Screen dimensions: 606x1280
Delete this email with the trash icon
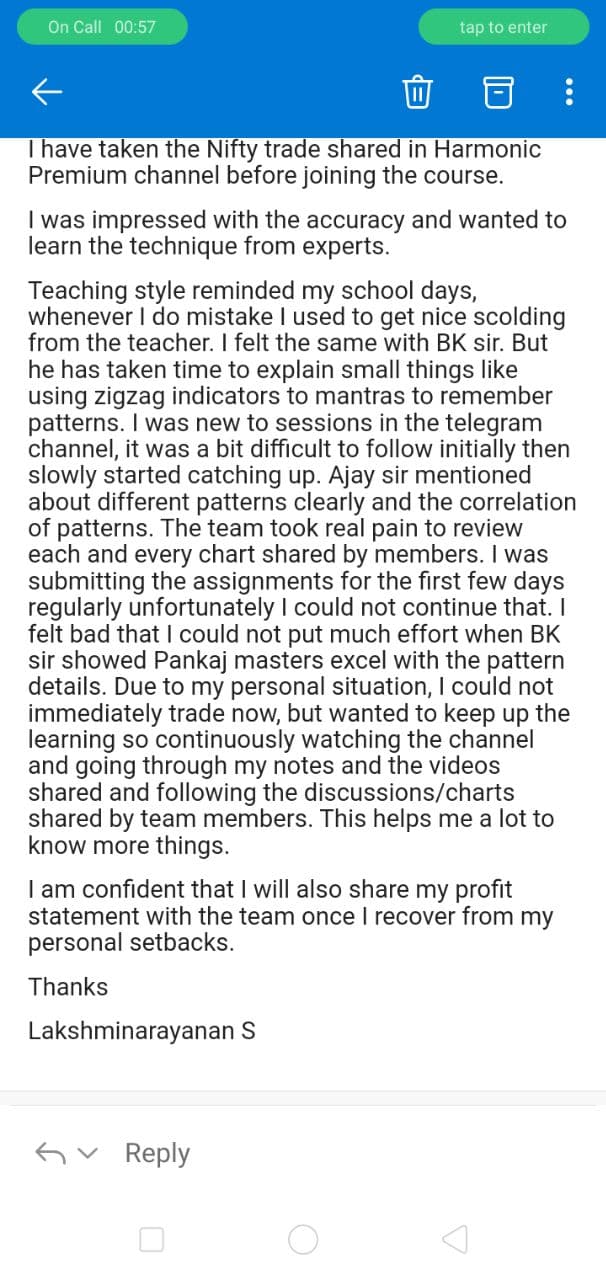pyautogui.click(x=416, y=92)
